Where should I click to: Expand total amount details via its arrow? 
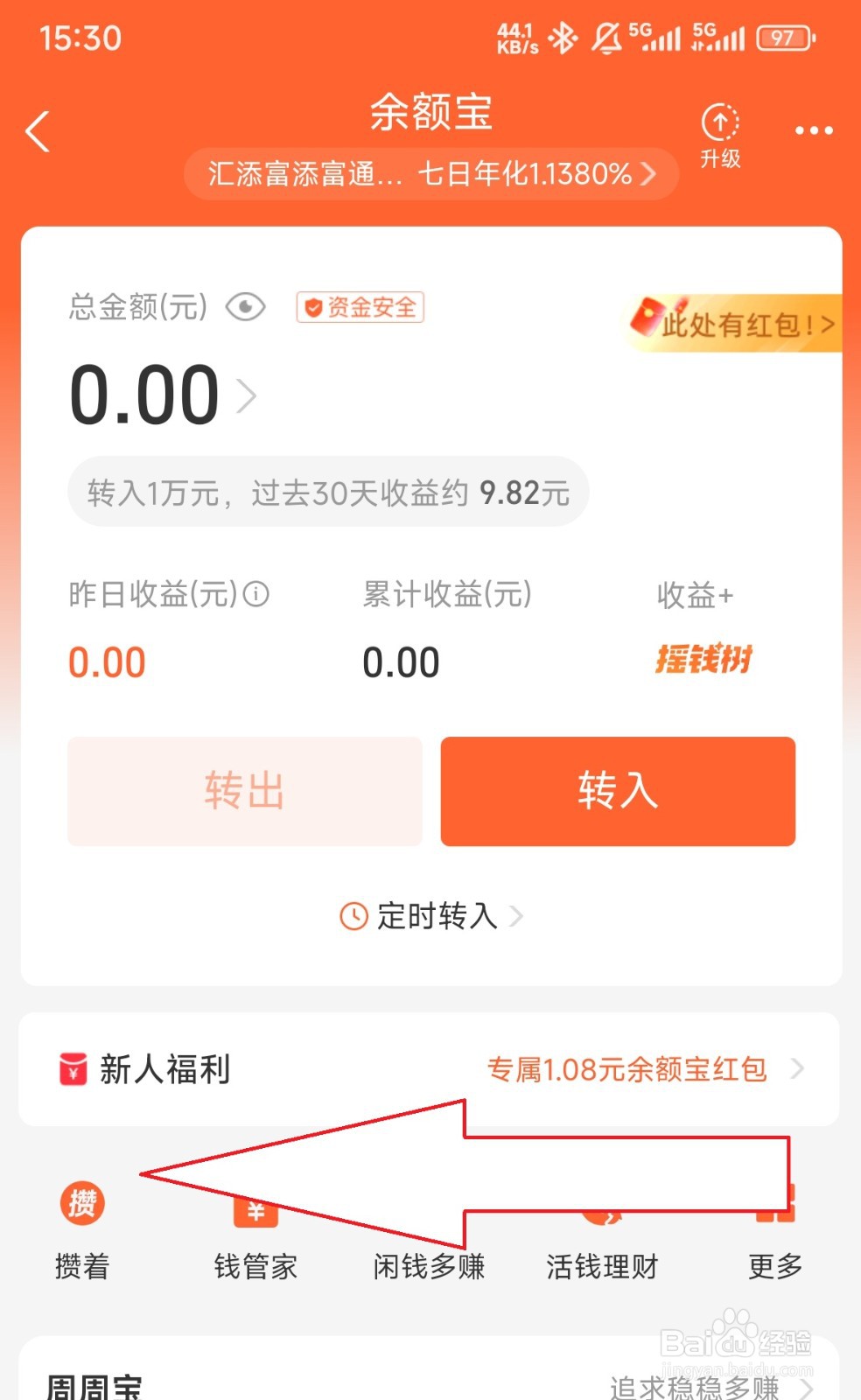246,396
